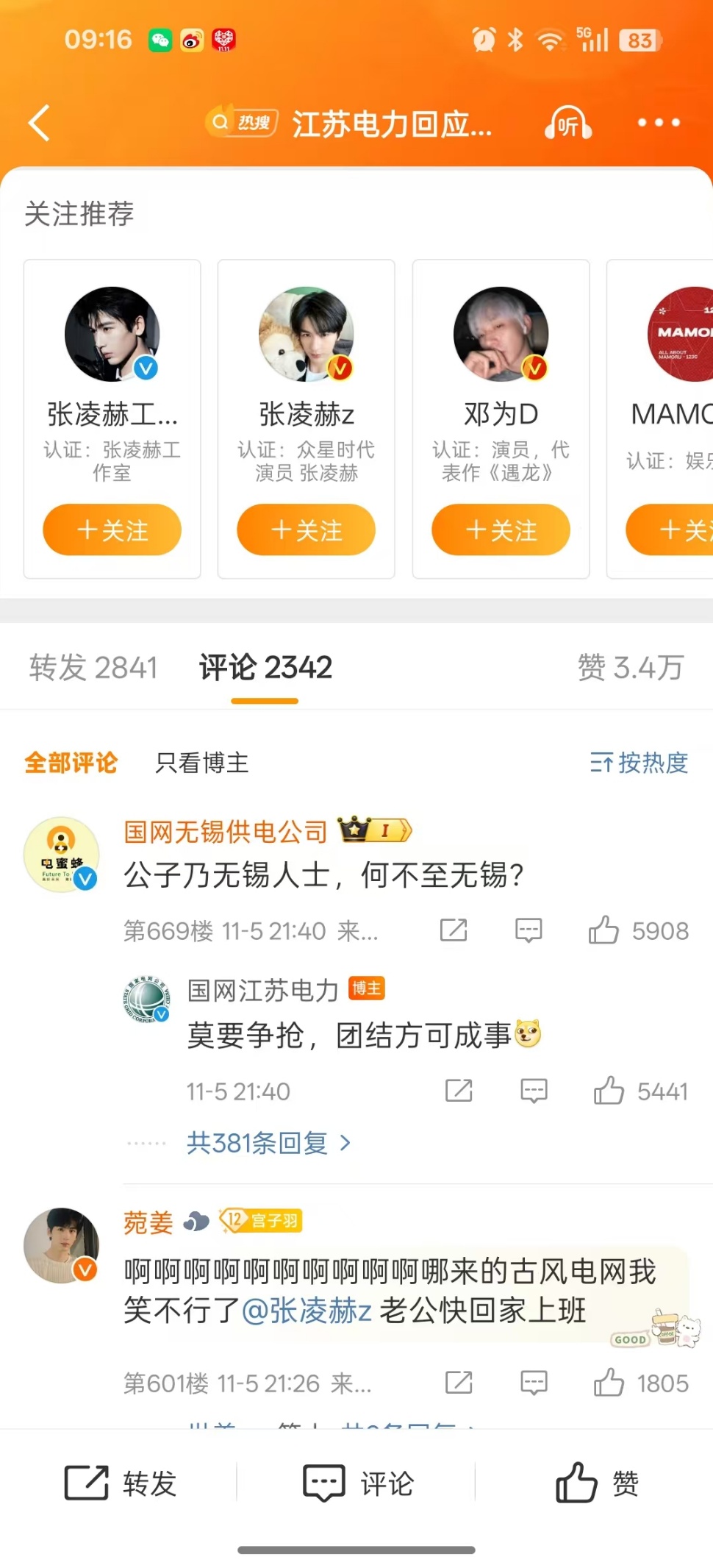The width and height of the screenshot is (713, 1568).
Task: Open the 按热度 sort option
Action: click(639, 763)
